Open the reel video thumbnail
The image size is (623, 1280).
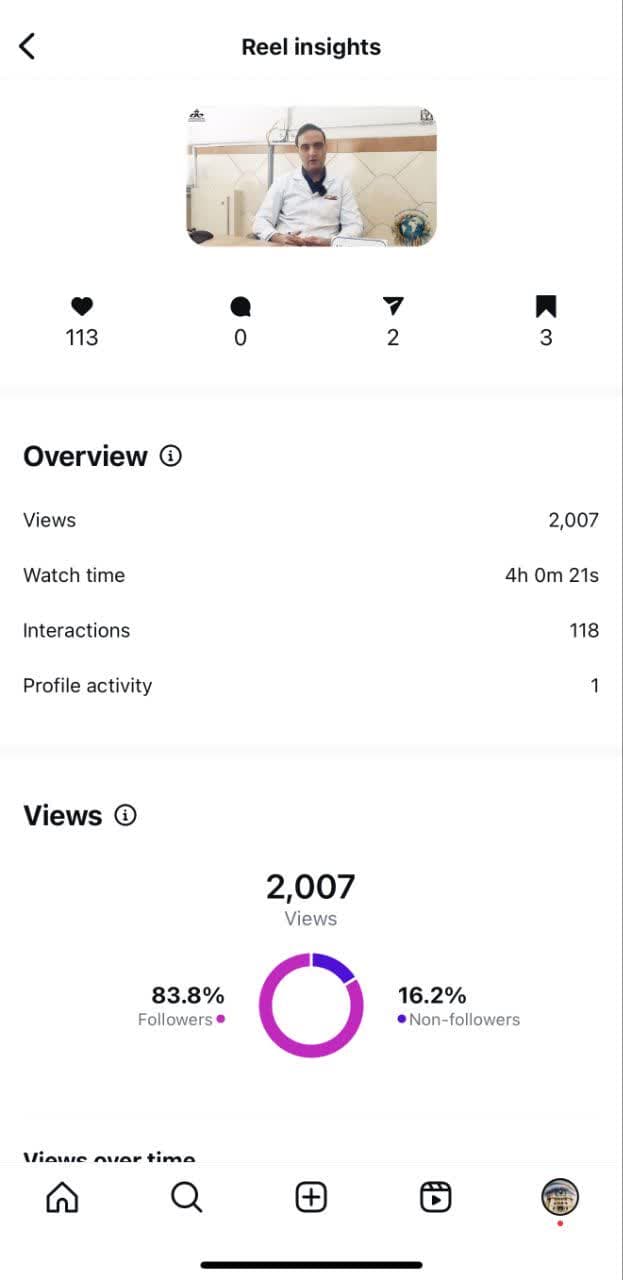(x=311, y=176)
